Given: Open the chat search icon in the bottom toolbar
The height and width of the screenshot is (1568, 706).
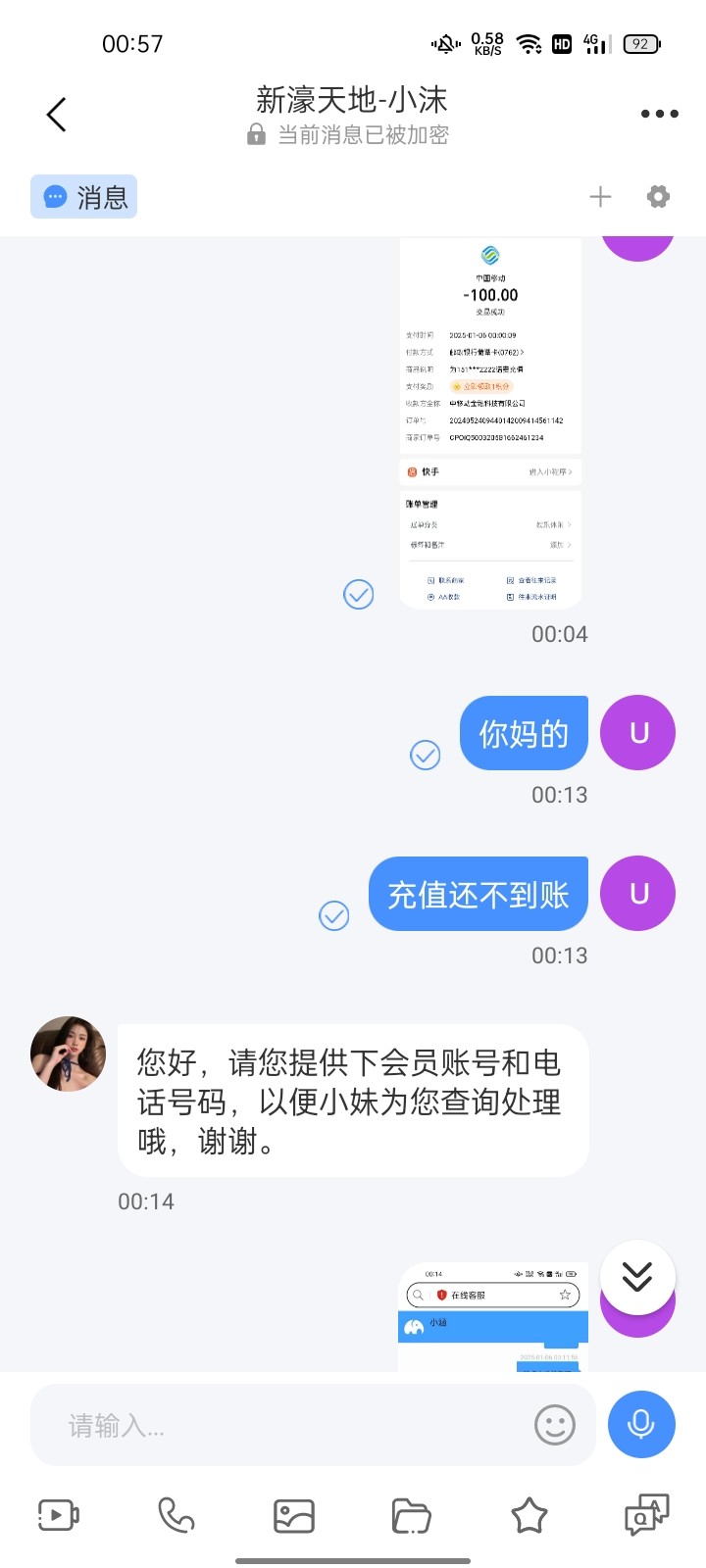Looking at the screenshot, I should tap(646, 1515).
